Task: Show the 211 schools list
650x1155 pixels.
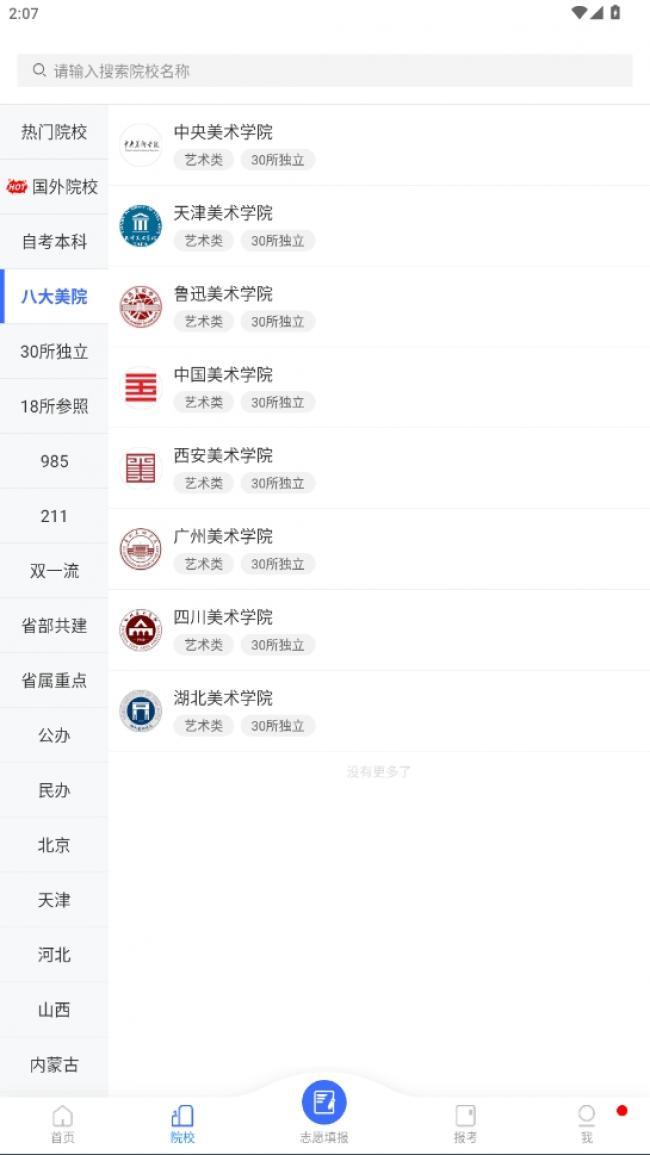Action: coord(54,516)
